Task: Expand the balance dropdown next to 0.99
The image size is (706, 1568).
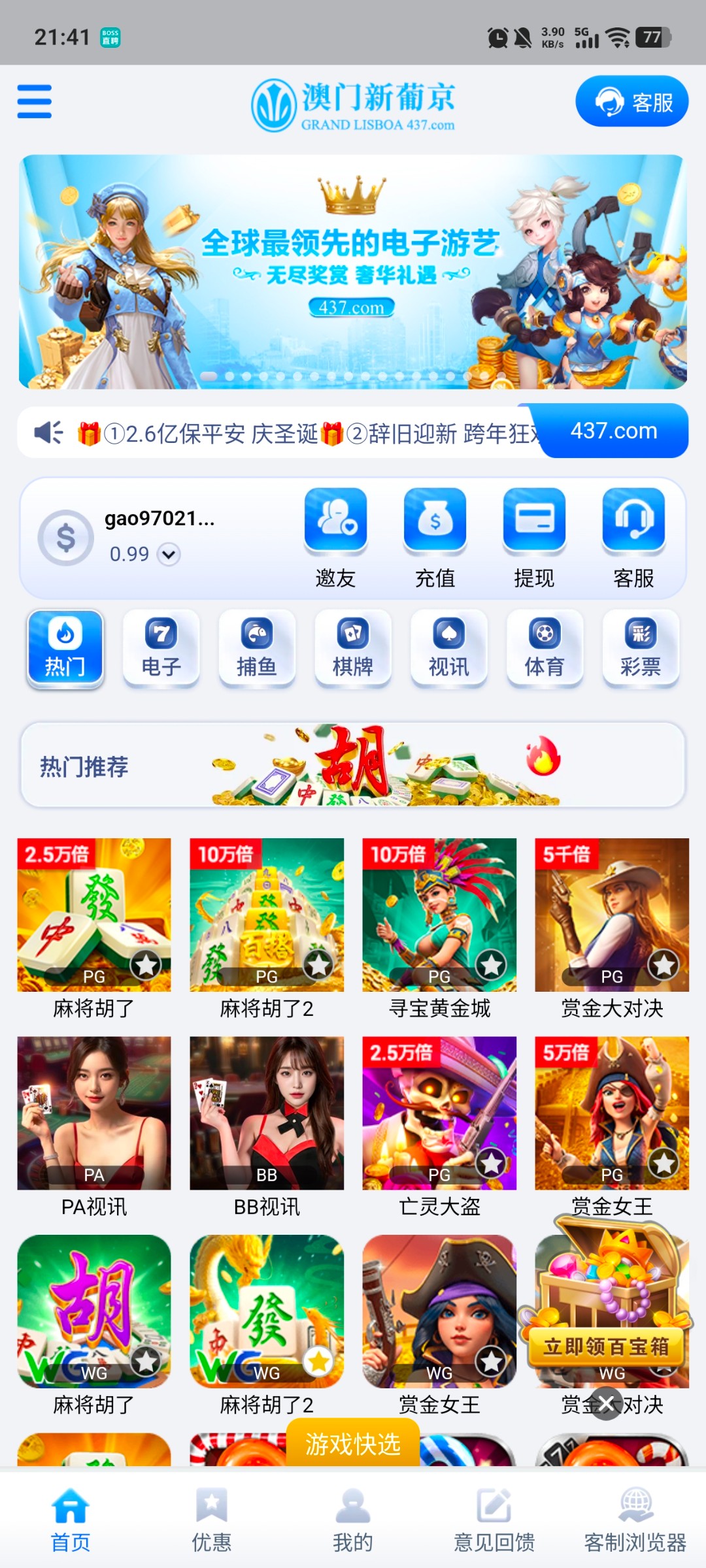Action: tap(169, 555)
